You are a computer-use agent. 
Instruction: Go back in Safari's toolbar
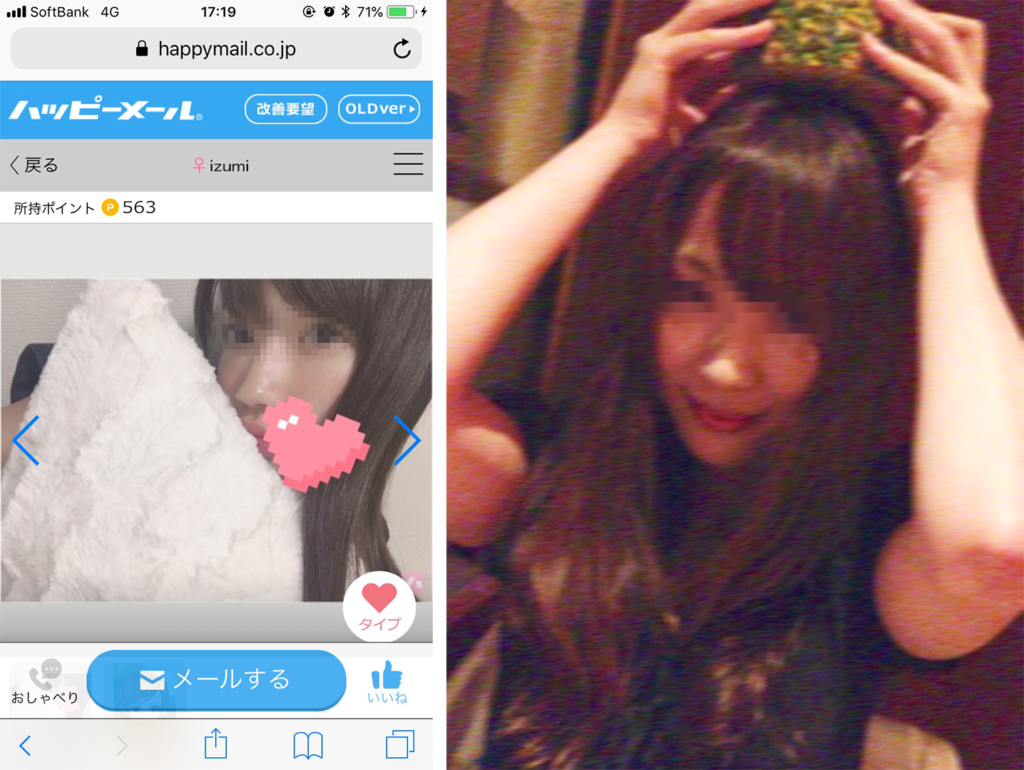25,744
